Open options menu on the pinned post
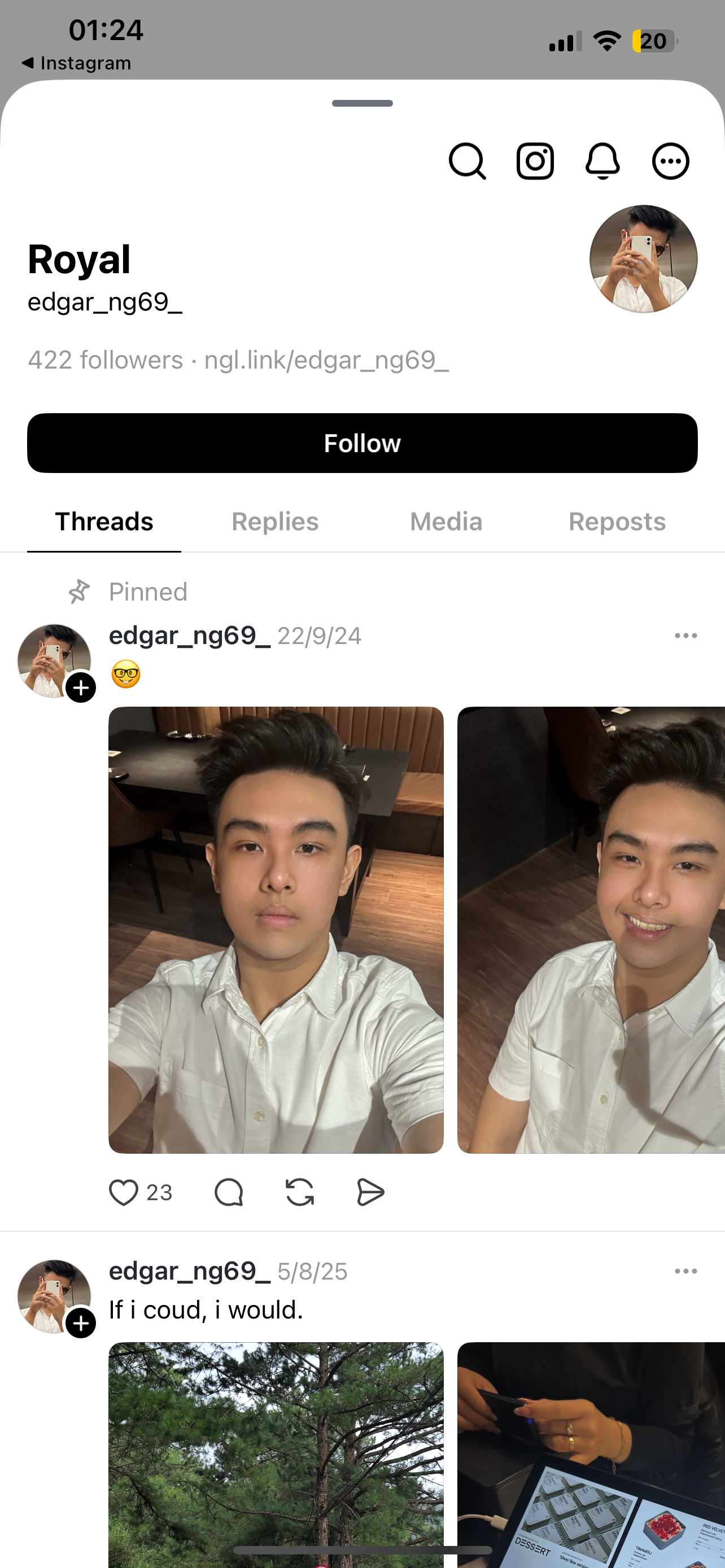 click(685, 635)
